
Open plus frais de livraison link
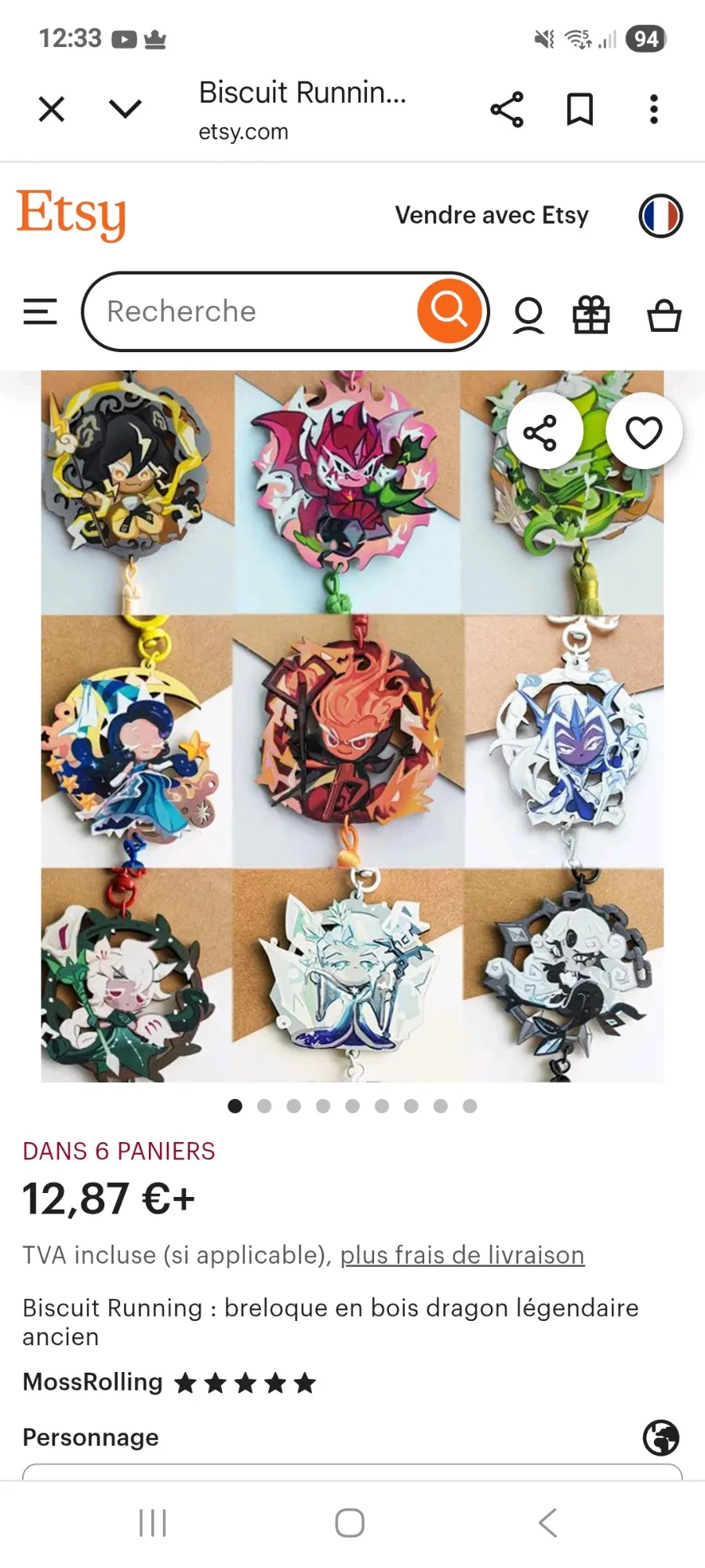pyautogui.click(x=462, y=1255)
